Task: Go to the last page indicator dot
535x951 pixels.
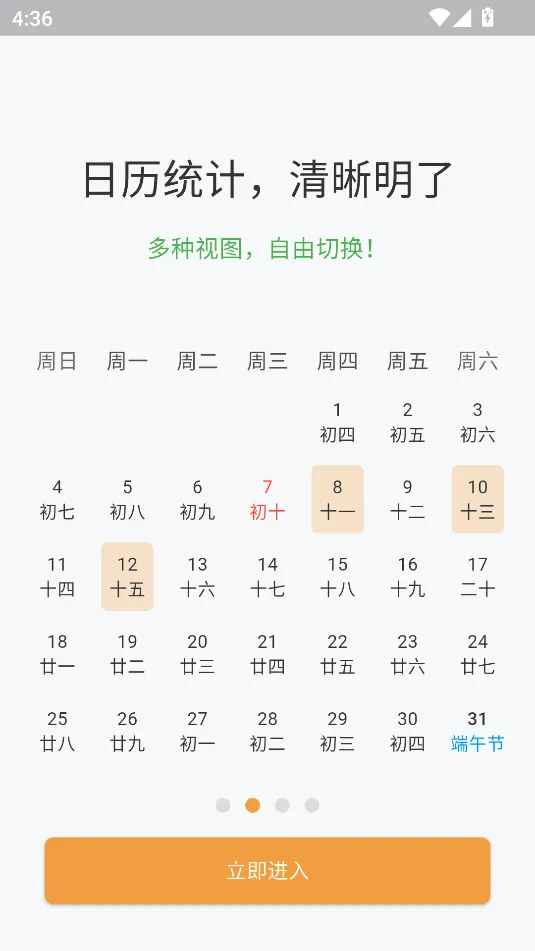Action: 312,805
